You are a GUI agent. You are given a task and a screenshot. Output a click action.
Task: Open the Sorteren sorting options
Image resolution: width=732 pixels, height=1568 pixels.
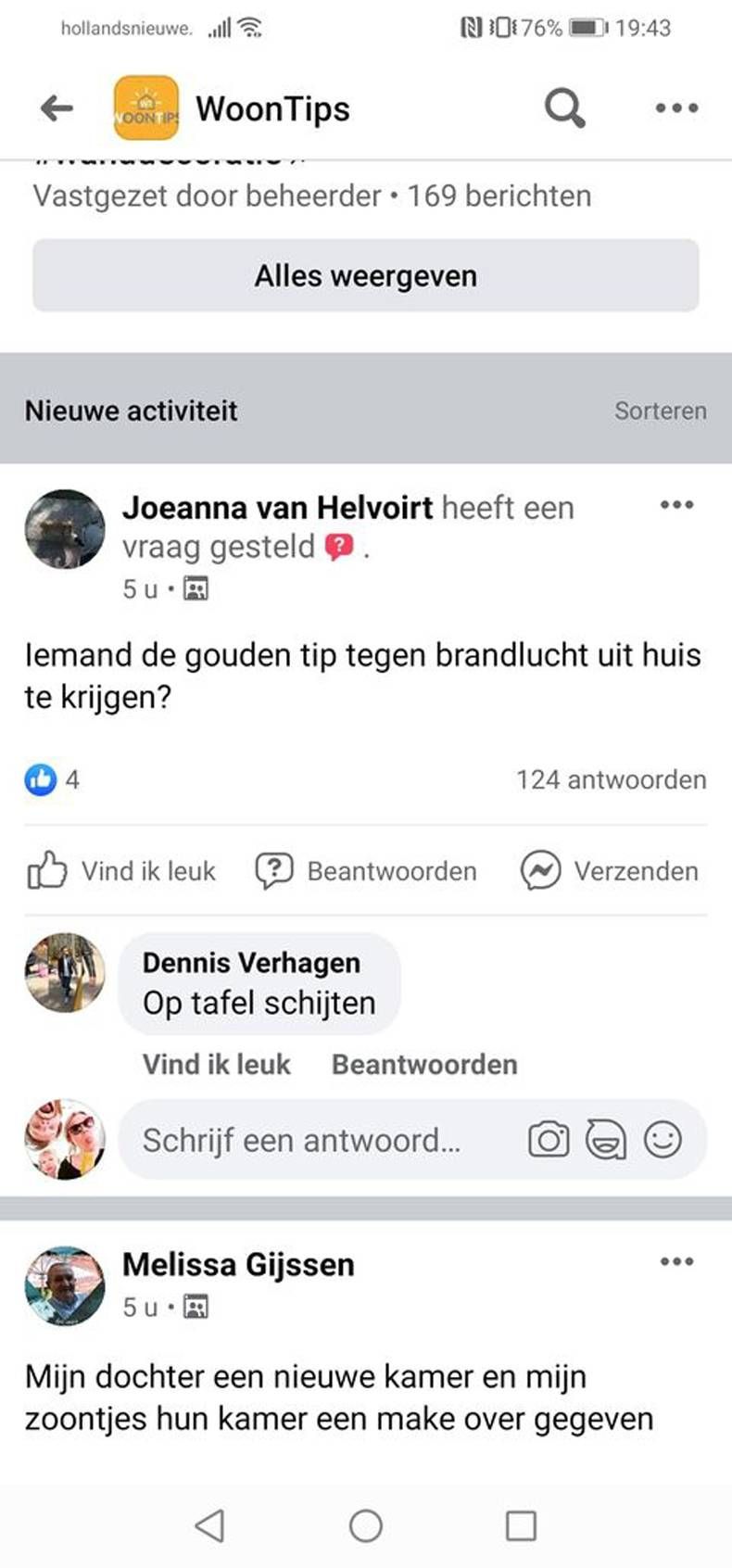660,410
